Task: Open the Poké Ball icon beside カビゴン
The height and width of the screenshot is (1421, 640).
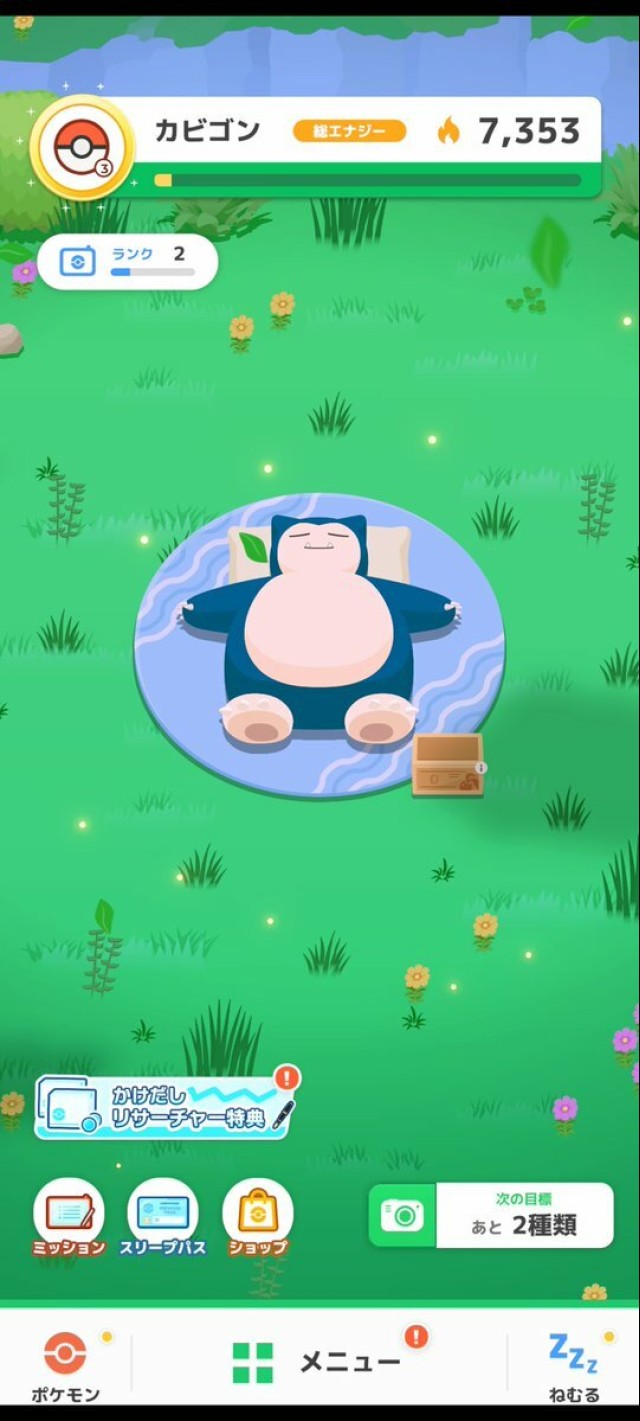Action: pyautogui.click(x=83, y=149)
